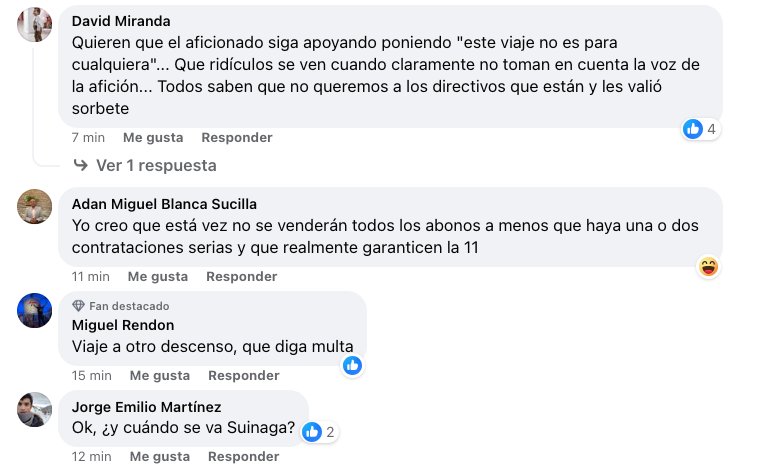View likes on Jorge Emilio Martínez's comment

pos(319,432)
